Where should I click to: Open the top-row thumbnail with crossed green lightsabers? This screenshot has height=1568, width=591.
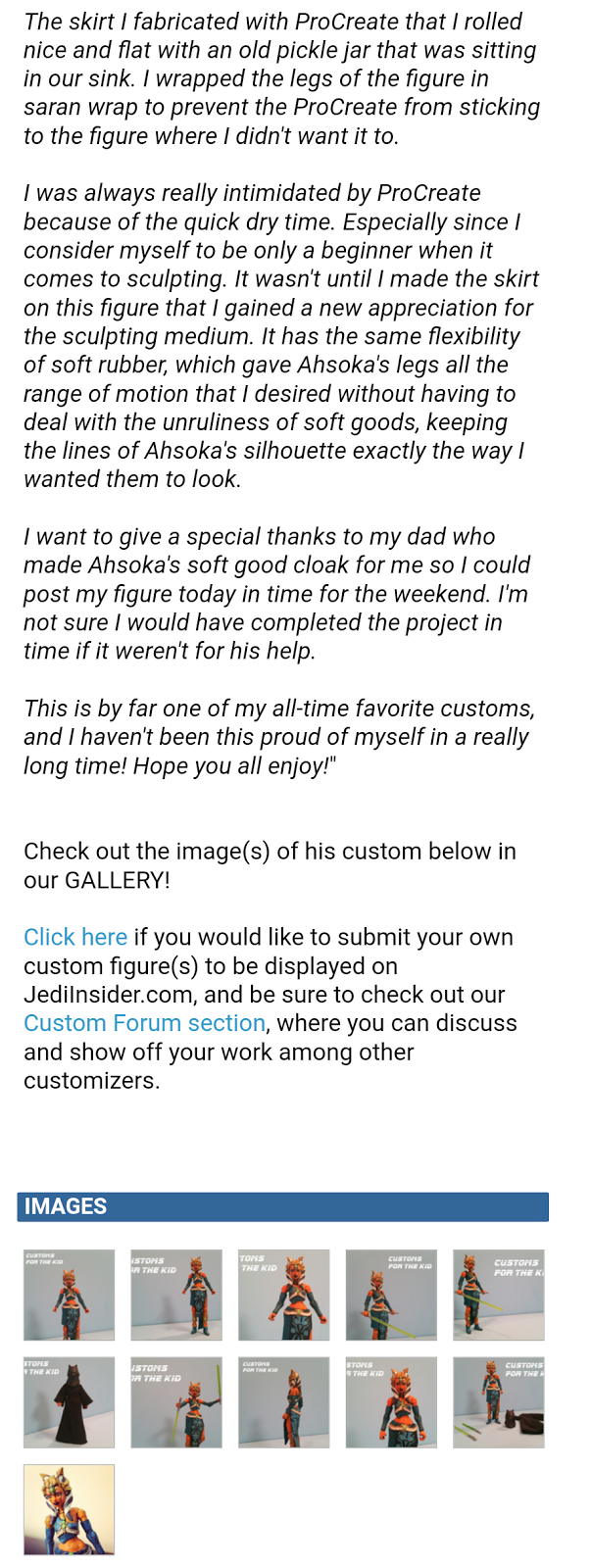point(390,1295)
